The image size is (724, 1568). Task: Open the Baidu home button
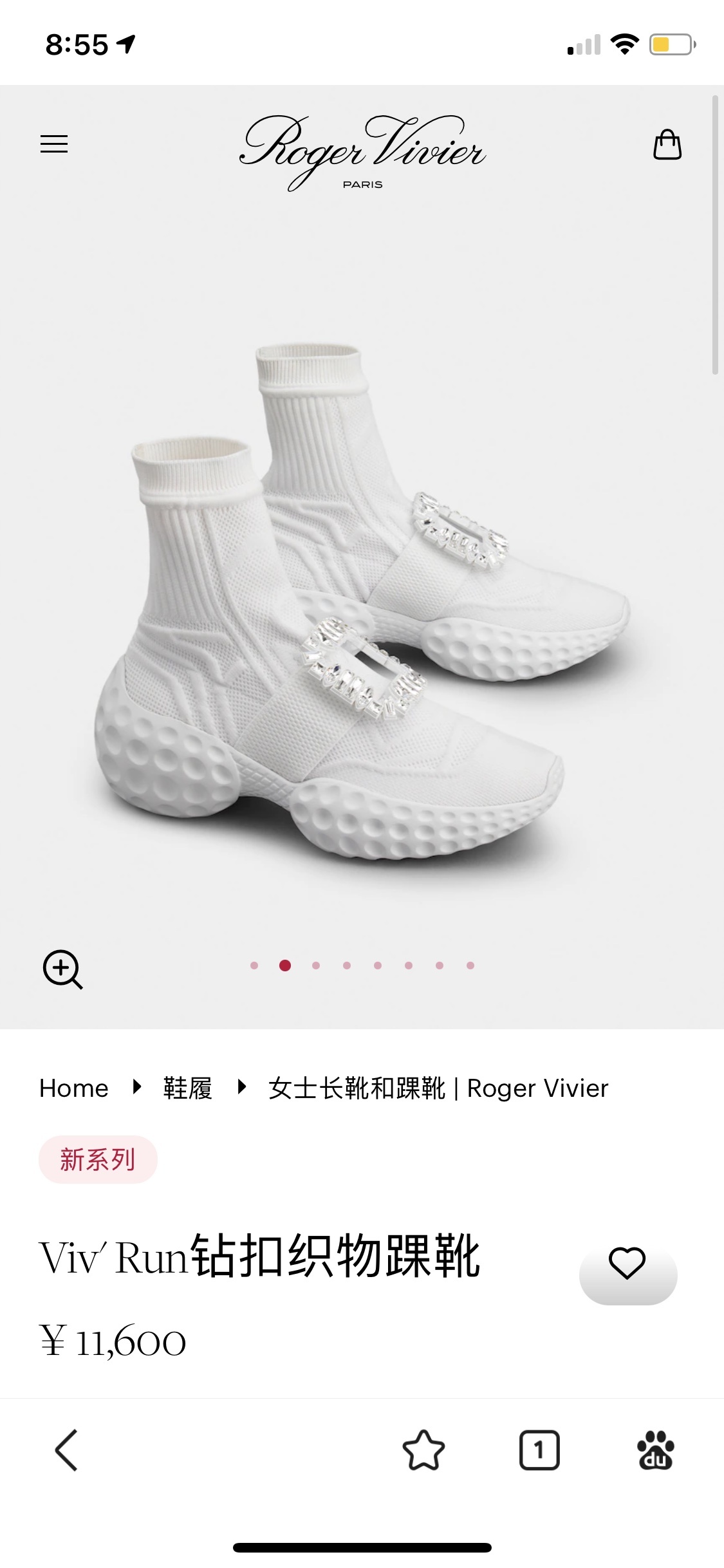click(x=655, y=1450)
